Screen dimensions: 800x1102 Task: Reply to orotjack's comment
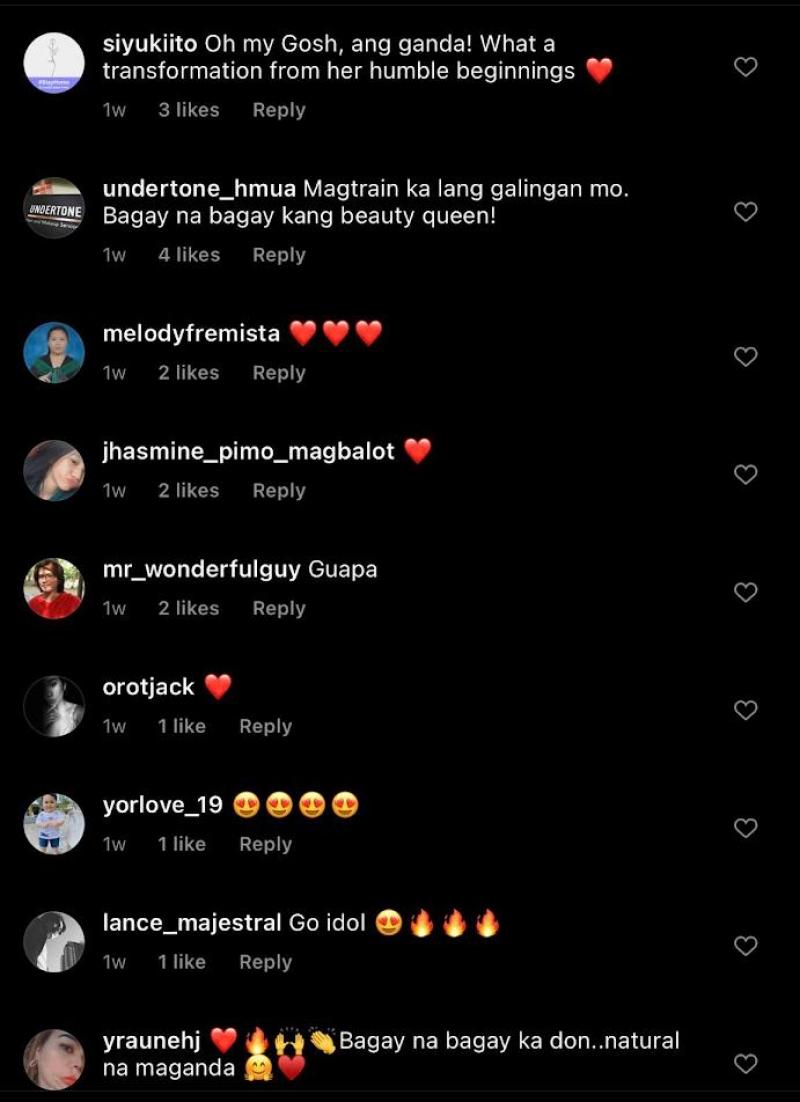pos(265,726)
